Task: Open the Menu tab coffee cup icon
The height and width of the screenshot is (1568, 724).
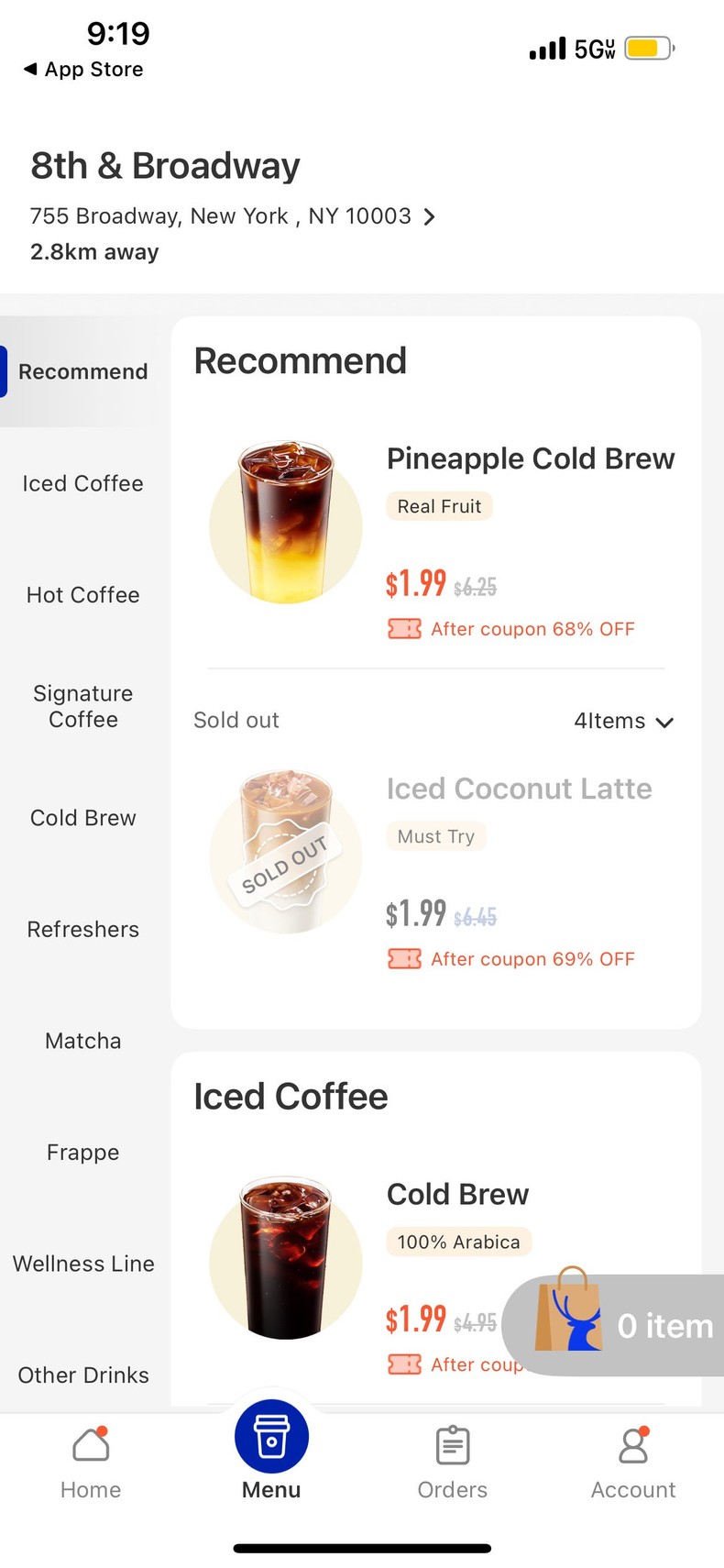Action: (x=270, y=1435)
